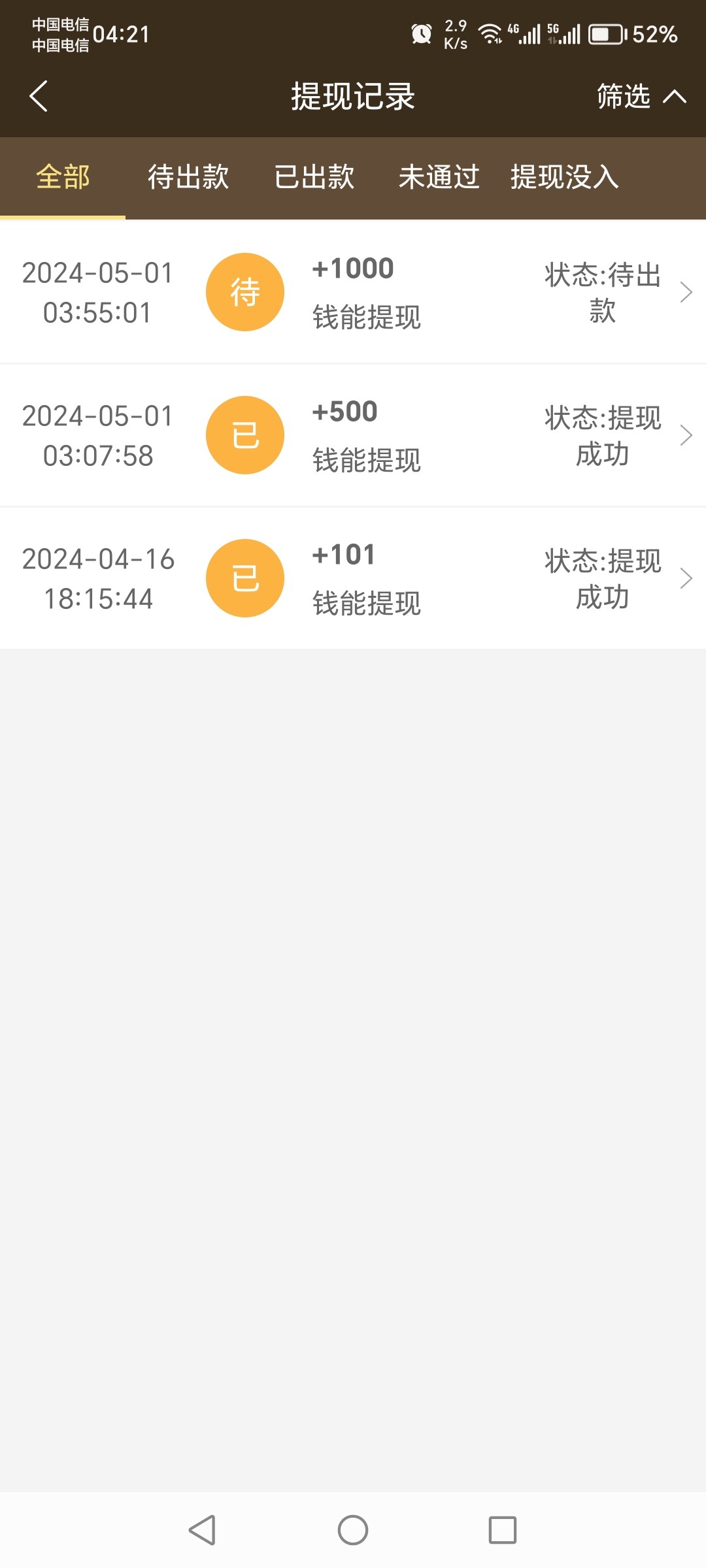706x1568 pixels.
Task: Switch to the 待出款 tab
Action: pos(188,177)
